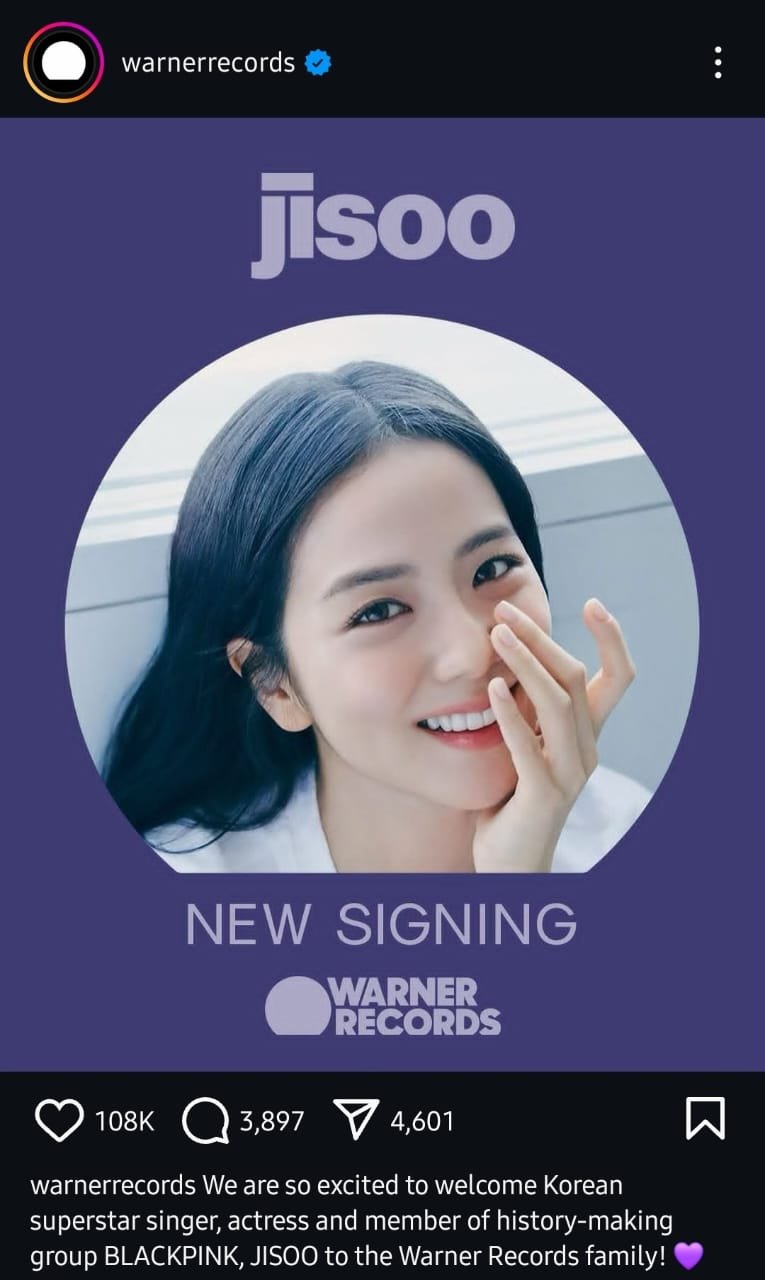765x1280 pixels.
Task: Open the warnerrecords username in post header
Action: coord(208,63)
